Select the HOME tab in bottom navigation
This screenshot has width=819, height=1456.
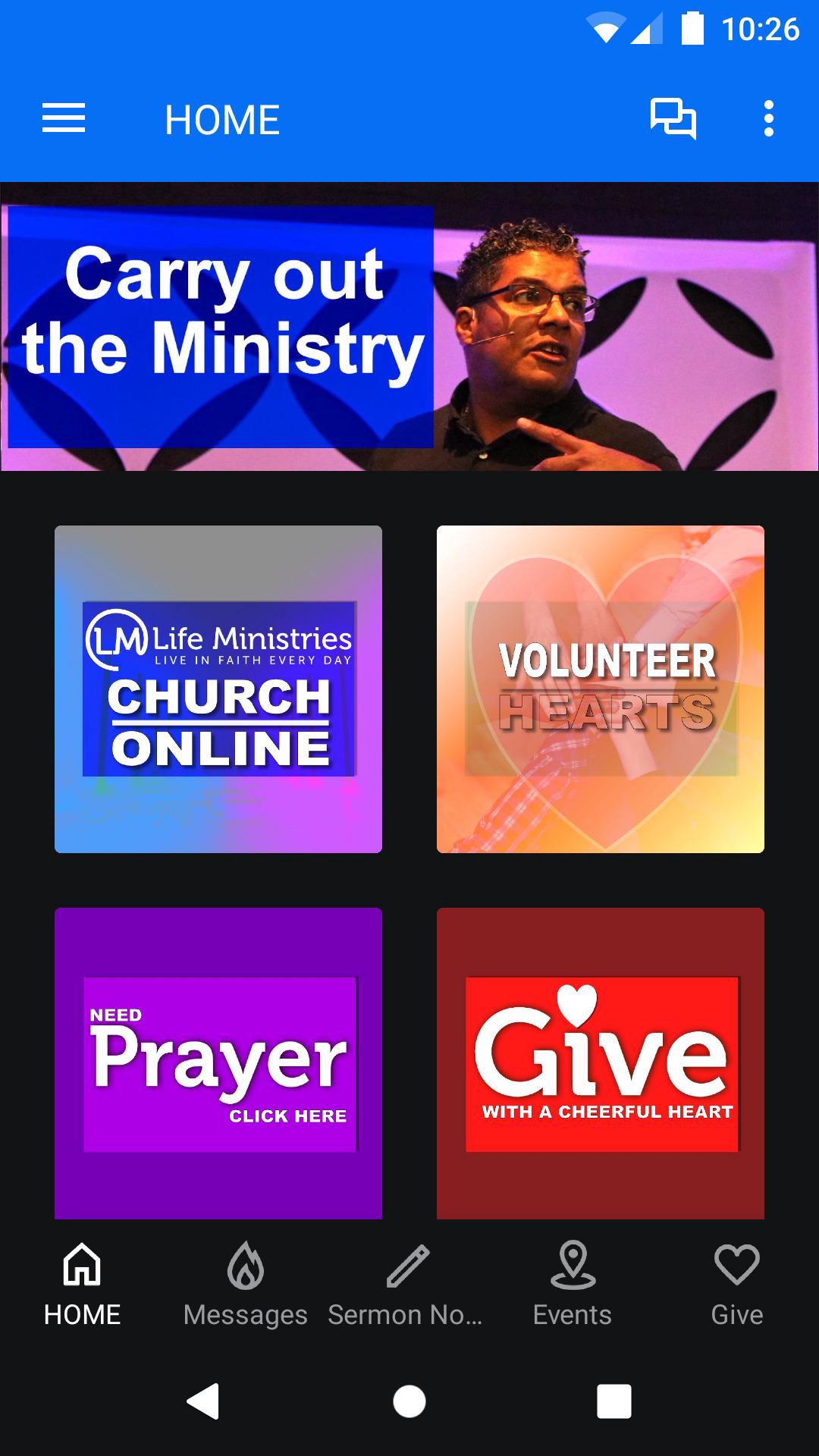tap(82, 1283)
